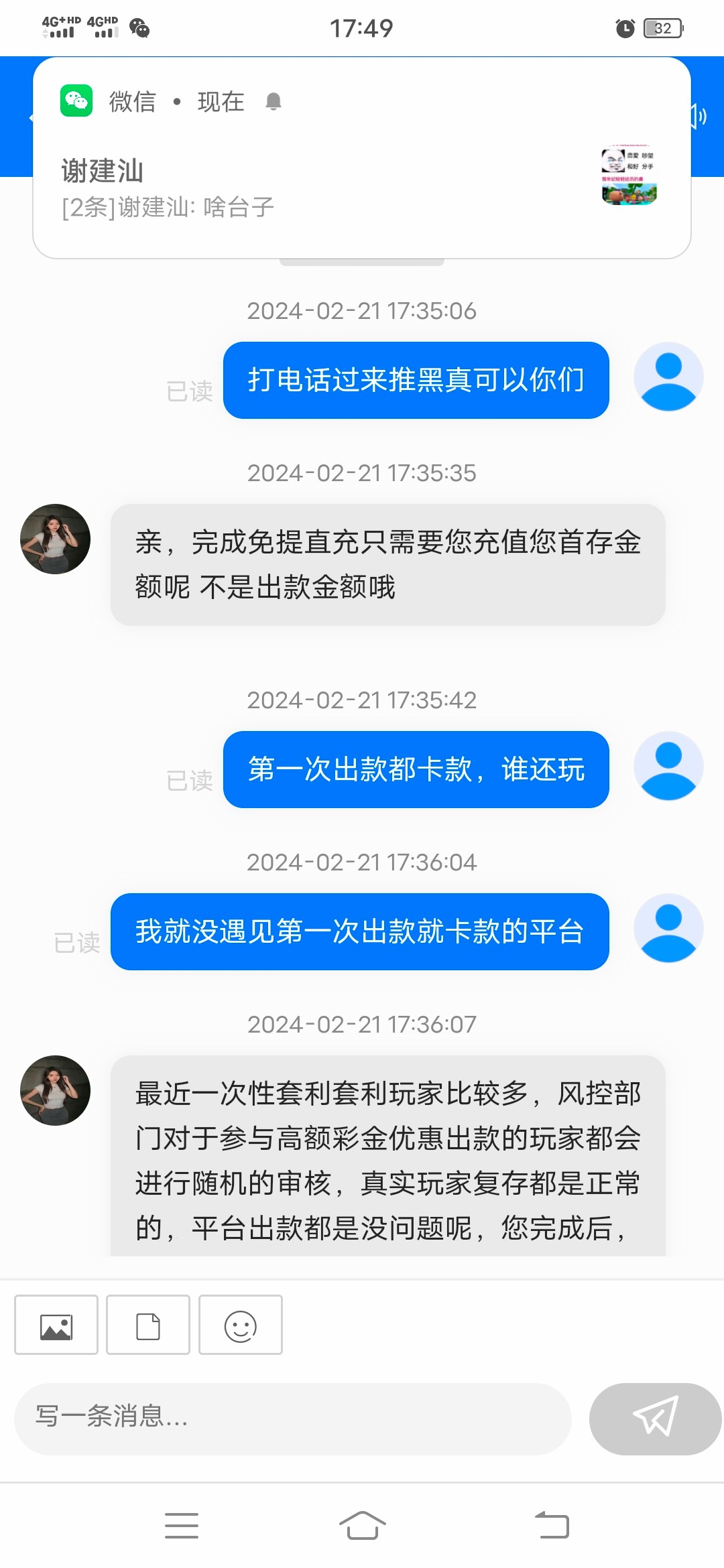724x1568 pixels.
Task: Tap the WeChat green icon in the notification
Action: (x=76, y=101)
